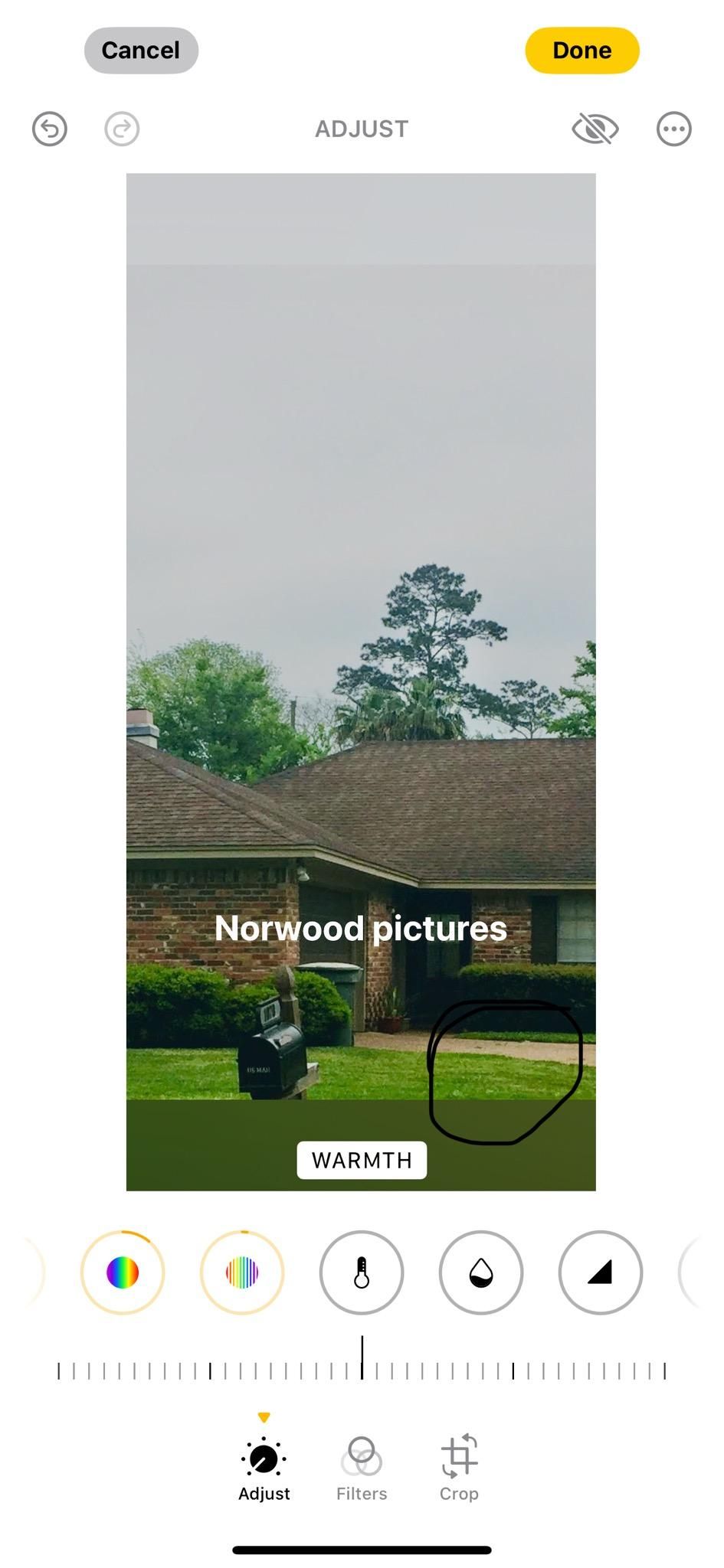The image size is (724, 1568).
Task: Select the Tint droplet adjustment
Action: 481,1272
